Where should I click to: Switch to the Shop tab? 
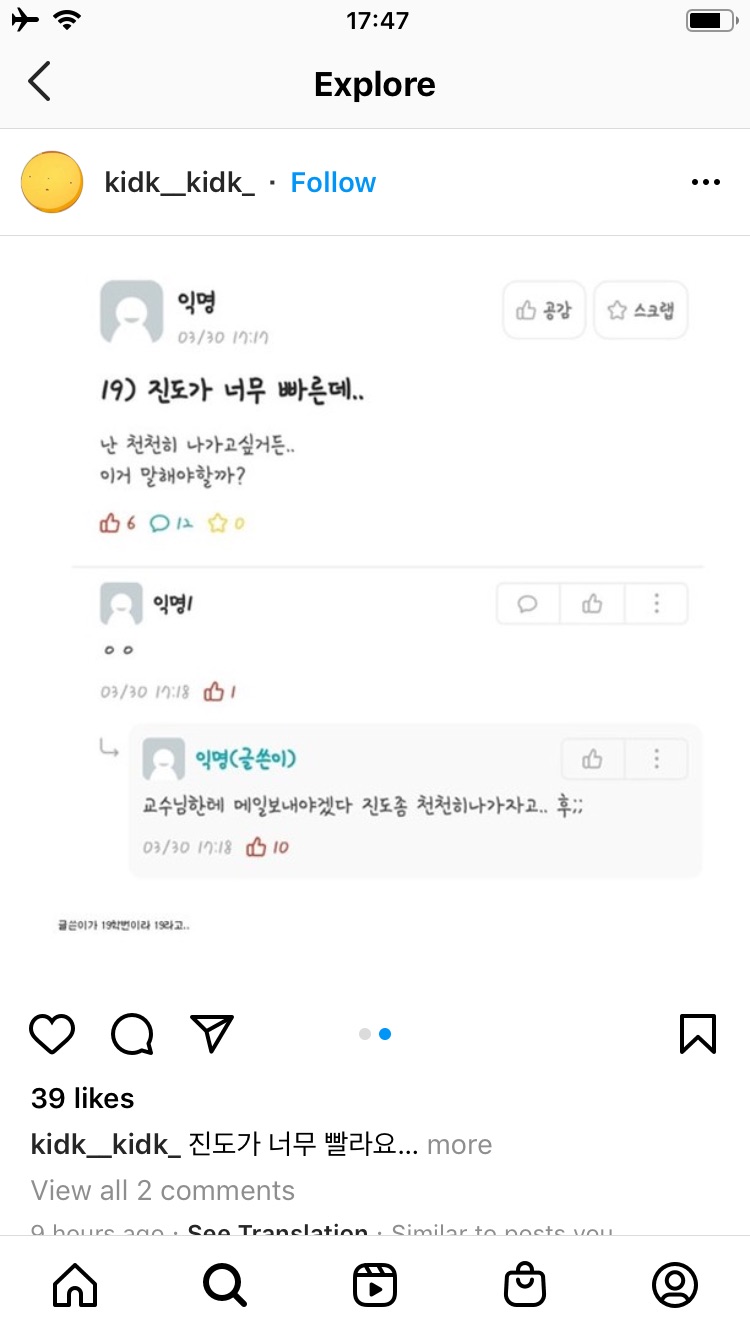tap(525, 1285)
